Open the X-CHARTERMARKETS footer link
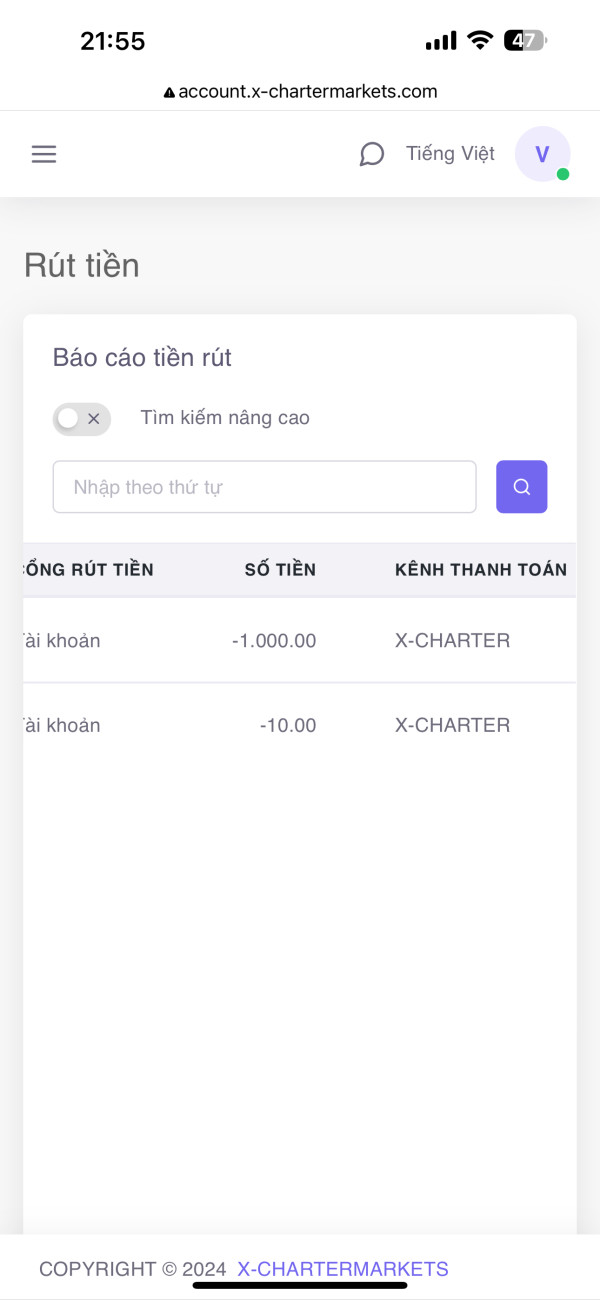Screen dimensions: 600x1300 (x=343, y=1269)
